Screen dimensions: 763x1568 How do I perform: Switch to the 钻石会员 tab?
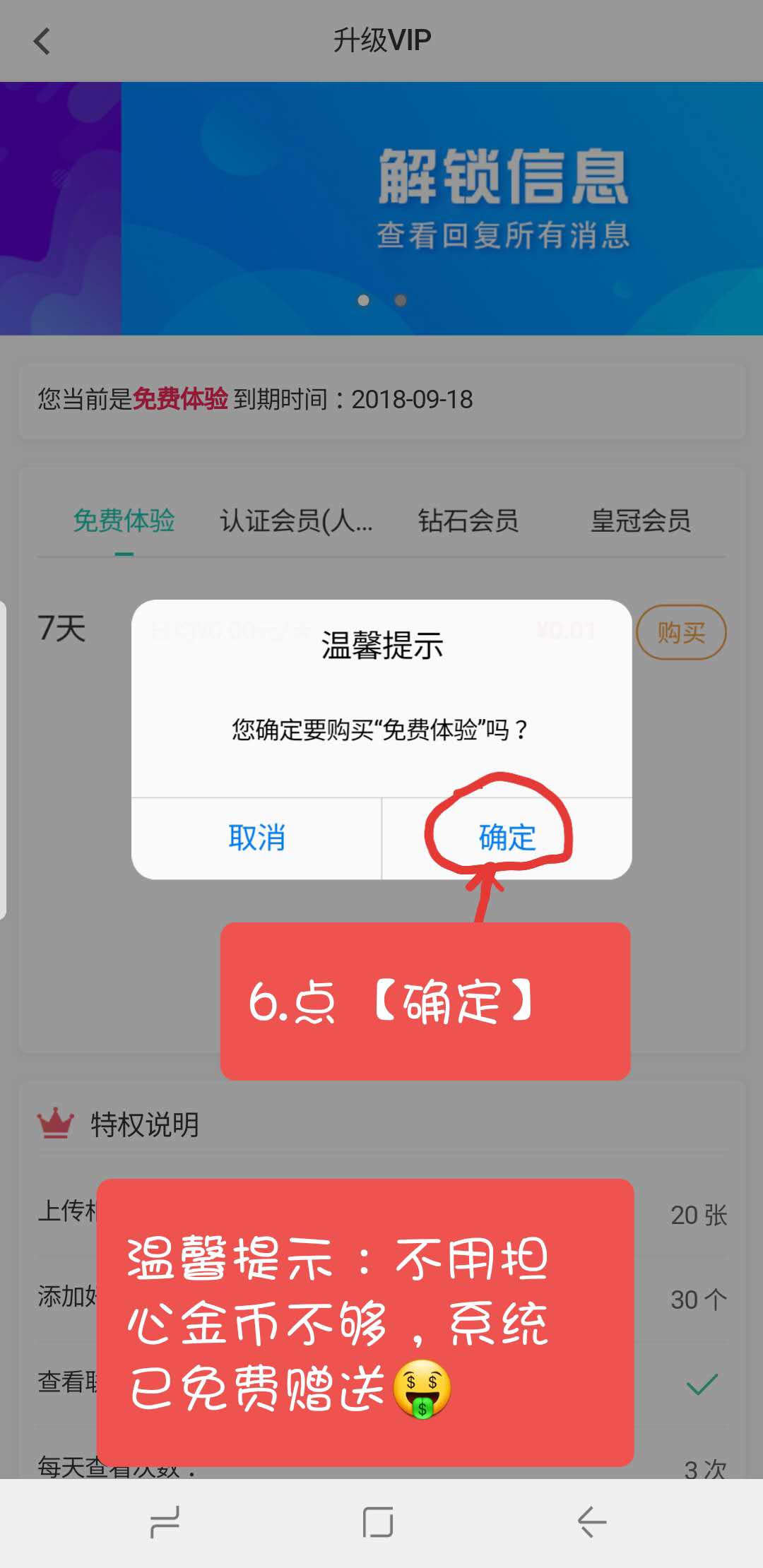click(468, 521)
